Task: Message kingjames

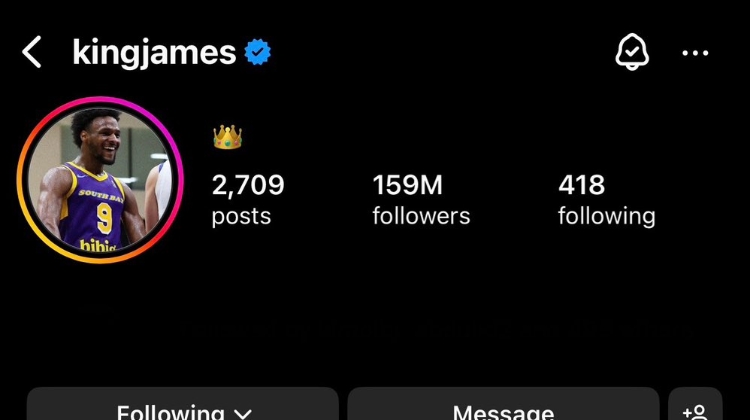Action: (503, 408)
